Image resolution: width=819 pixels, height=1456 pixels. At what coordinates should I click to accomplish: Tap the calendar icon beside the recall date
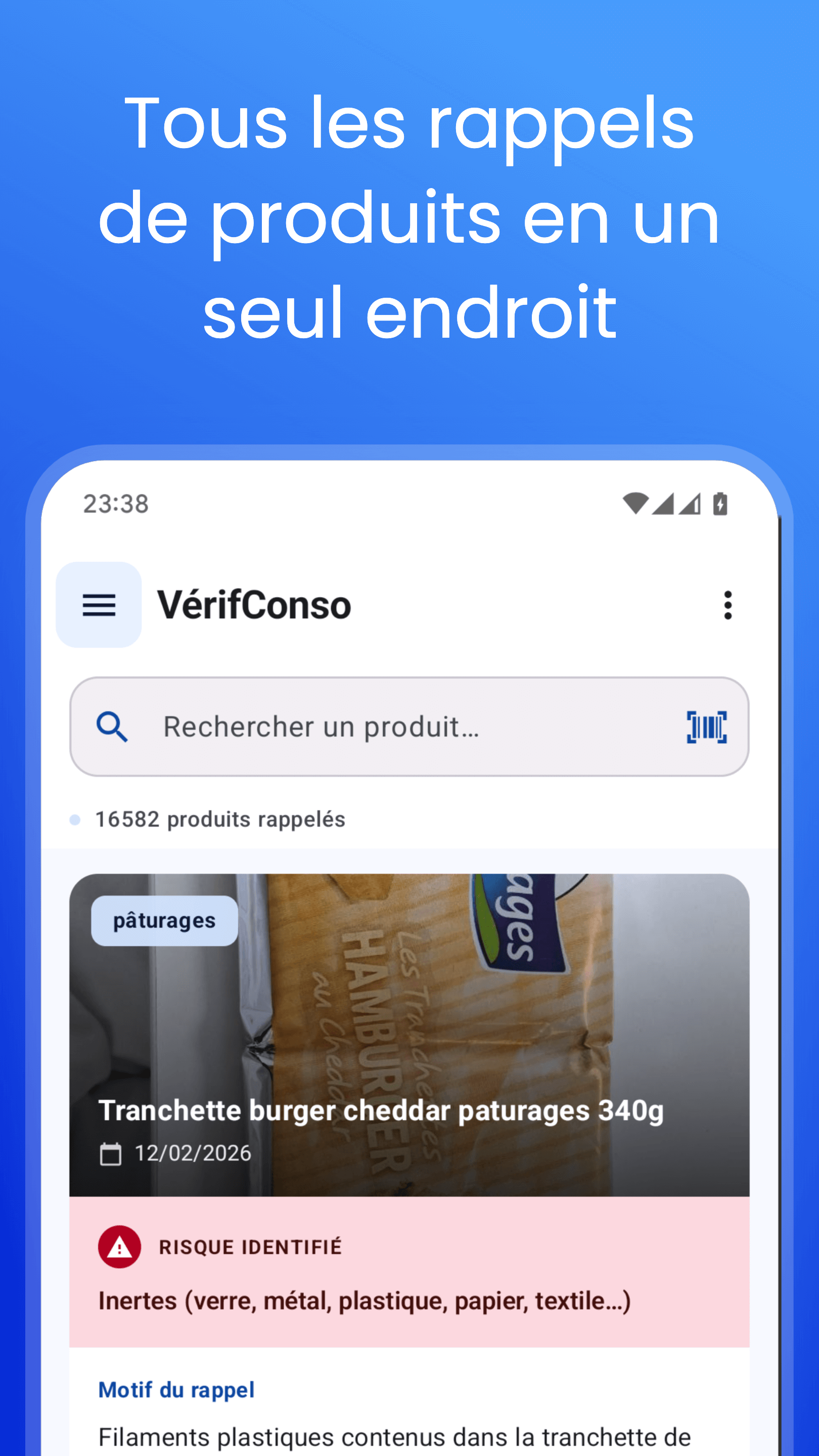[112, 1155]
